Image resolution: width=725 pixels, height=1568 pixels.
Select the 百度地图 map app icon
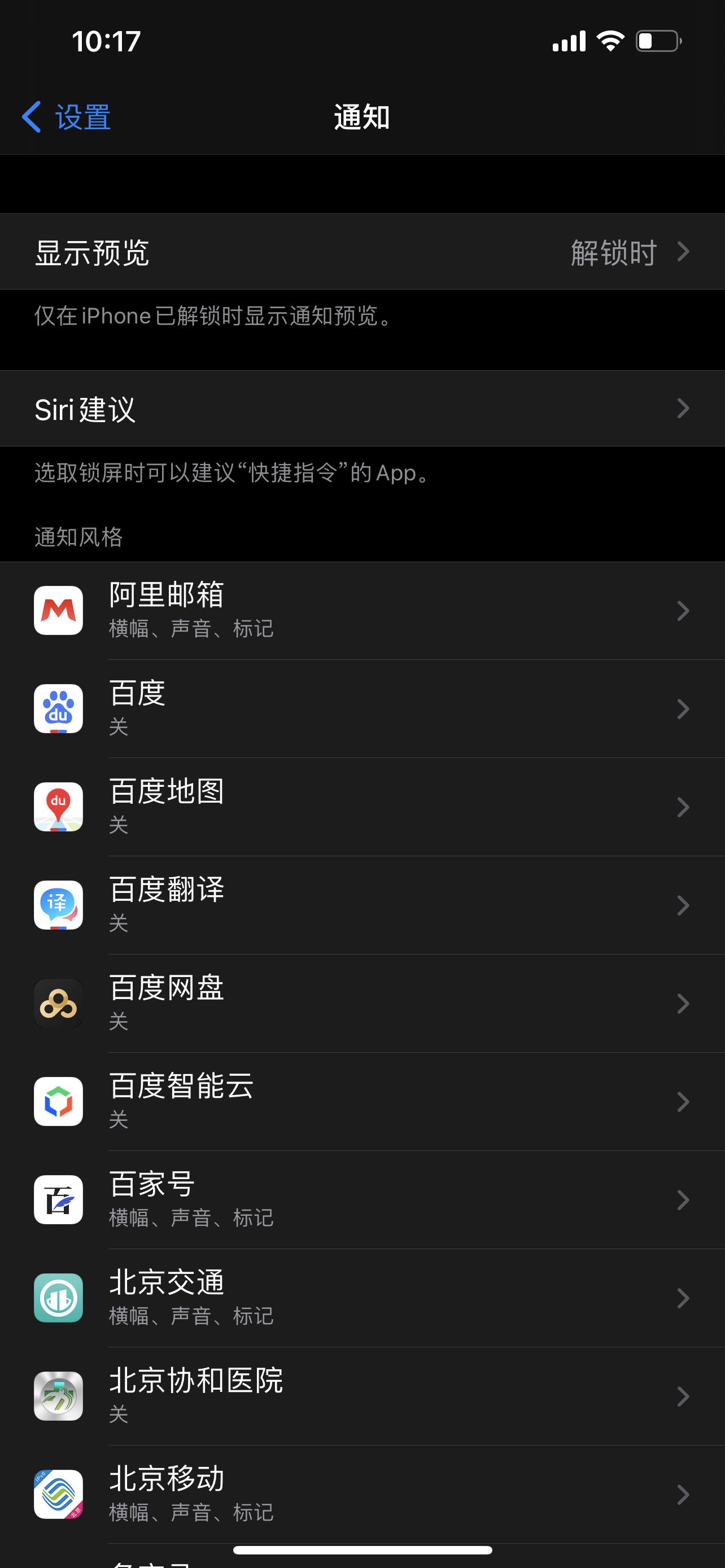58,807
